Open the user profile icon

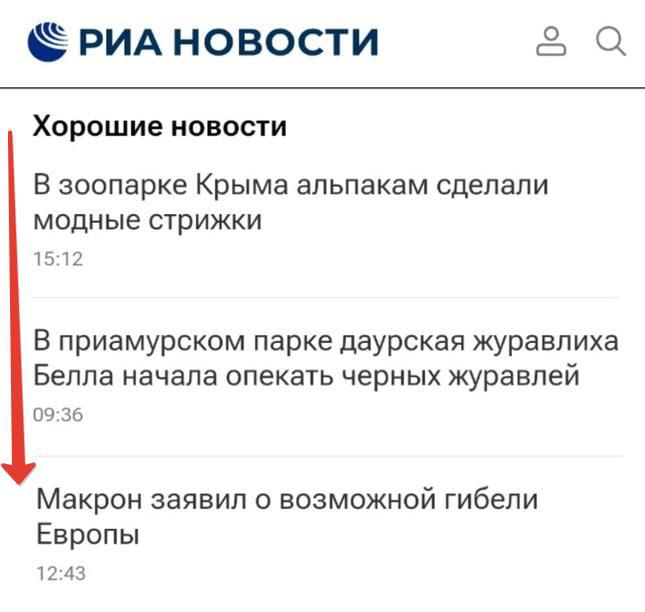[551, 42]
